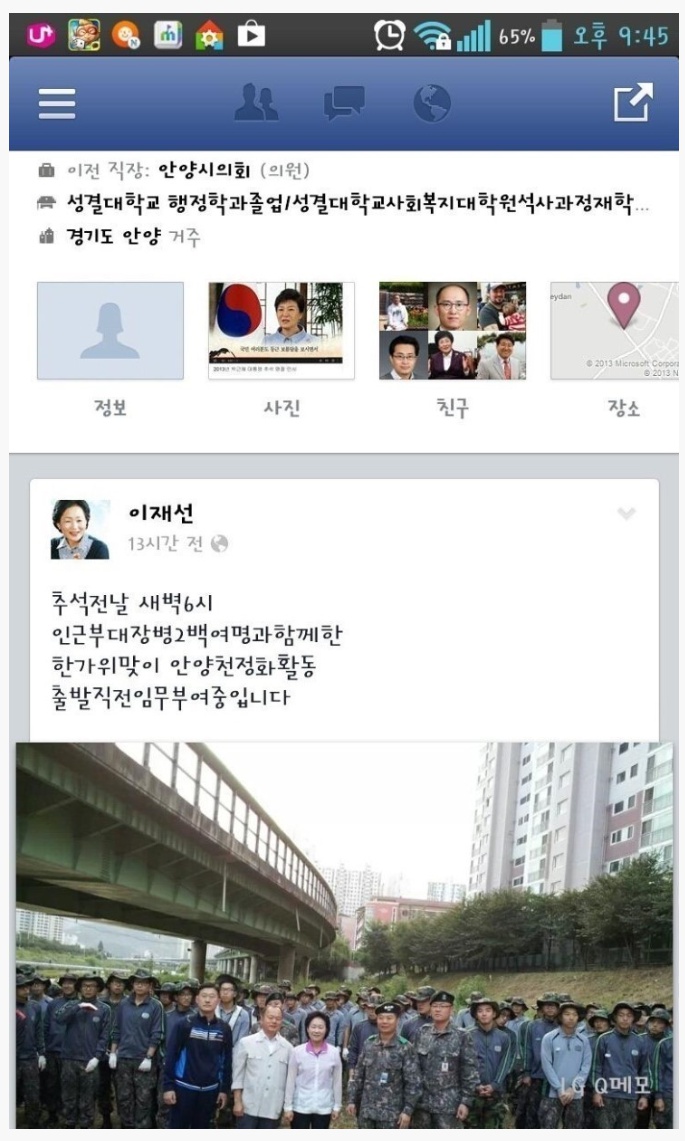This screenshot has height=1141, width=685.
Task: Open the hamburger navigation menu
Action: tap(57, 103)
